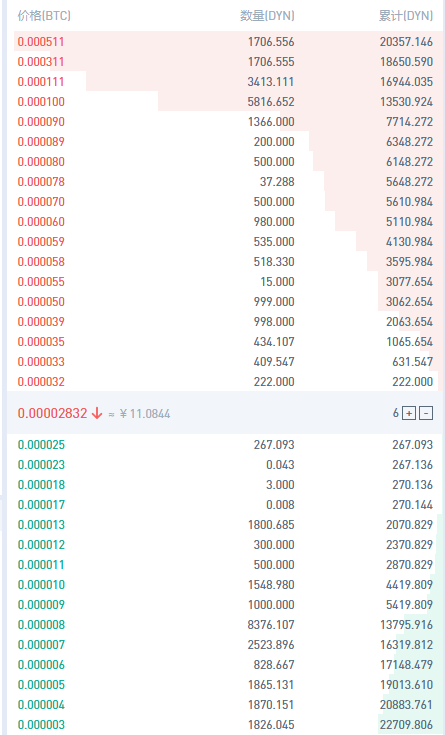Increase price precision with the plus button

click(409, 413)
